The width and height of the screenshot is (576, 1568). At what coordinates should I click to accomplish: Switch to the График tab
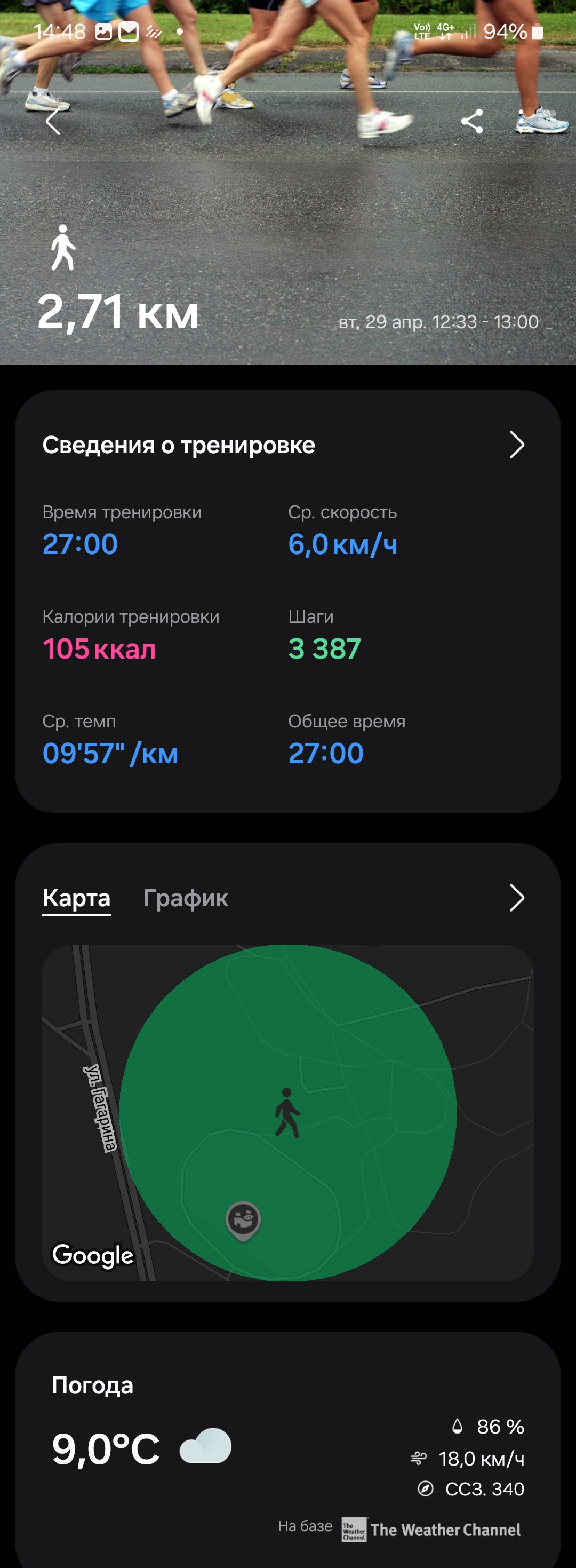point(186,898)
